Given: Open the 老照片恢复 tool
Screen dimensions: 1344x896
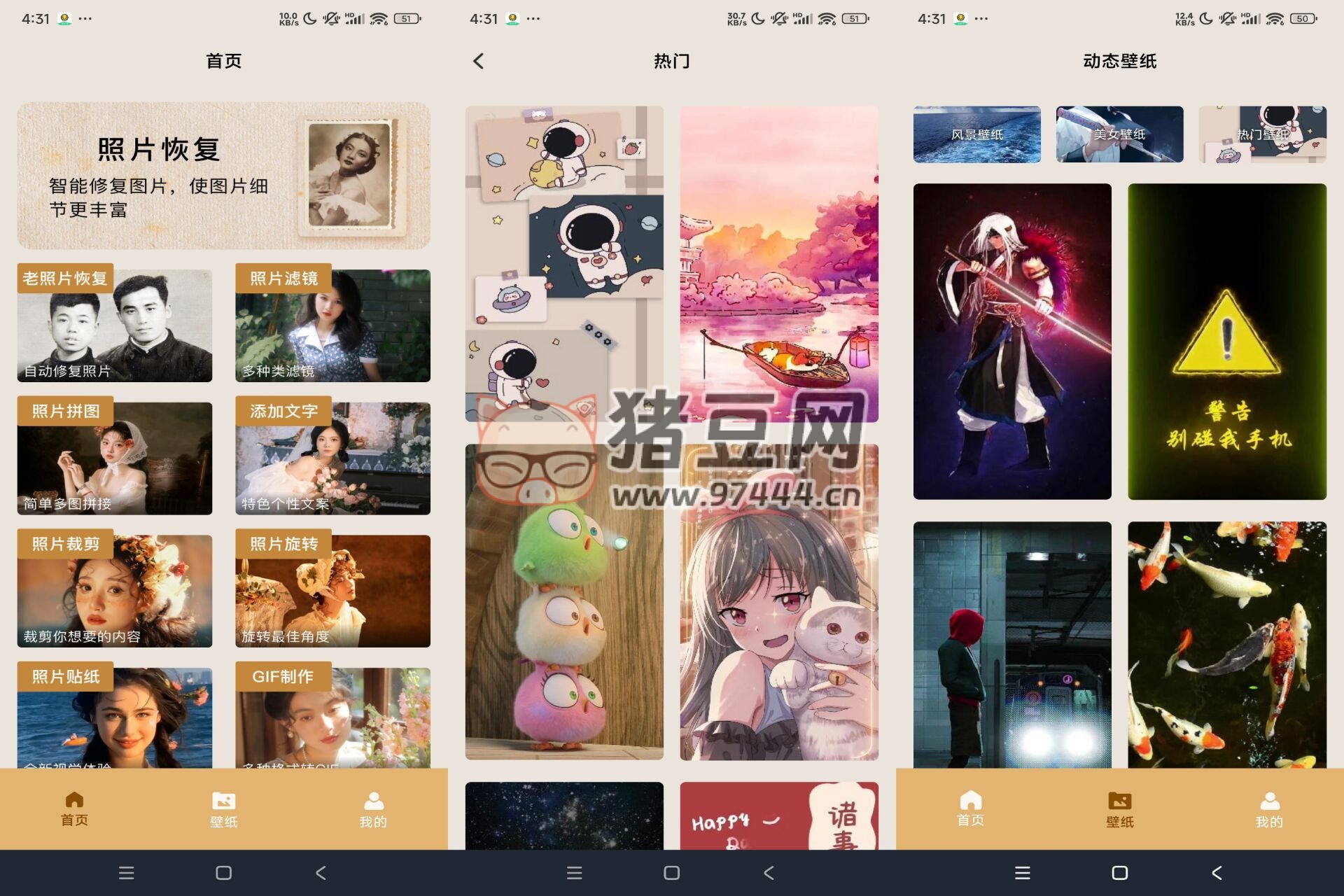Looking at the screenshot, I should pos(114,326).
